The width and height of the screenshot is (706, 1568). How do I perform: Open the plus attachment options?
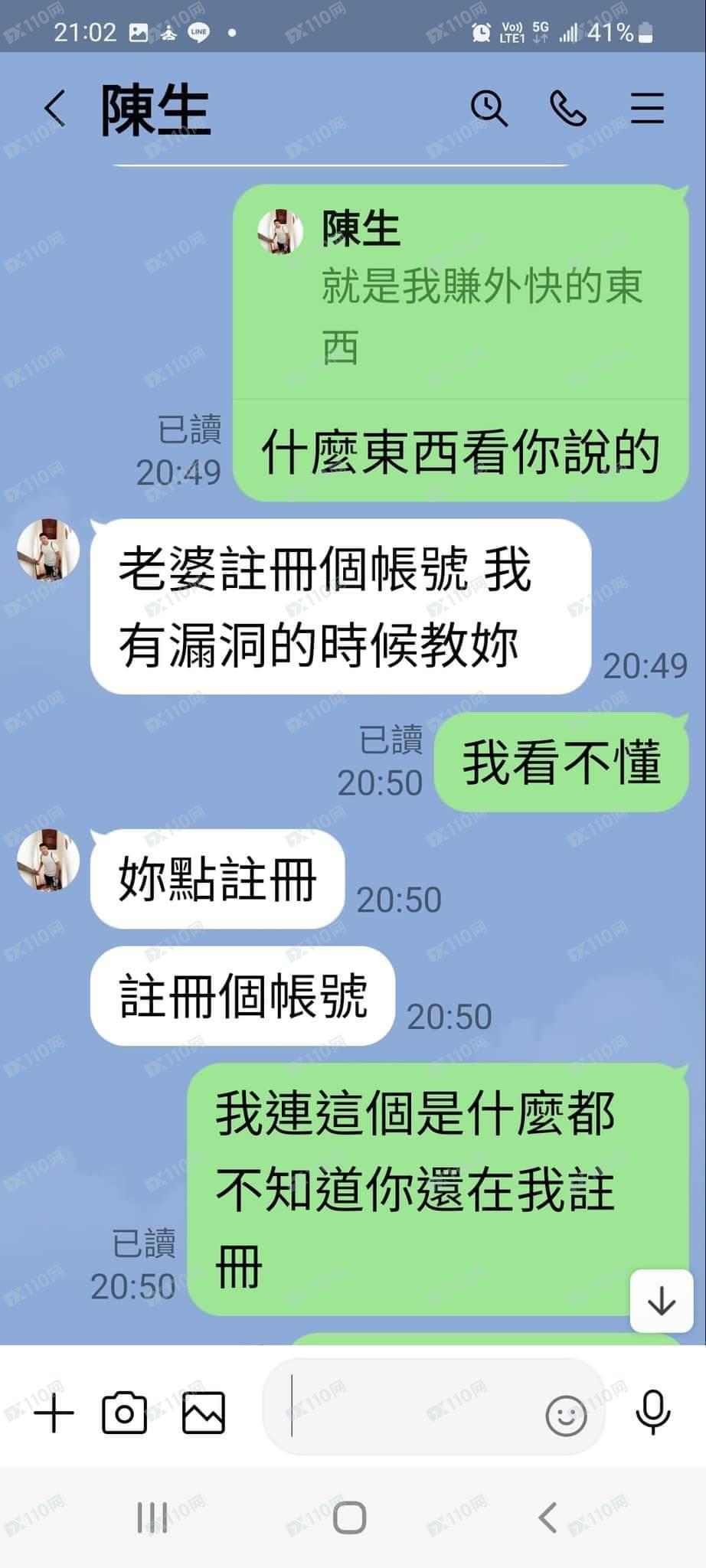point(54,1413)
